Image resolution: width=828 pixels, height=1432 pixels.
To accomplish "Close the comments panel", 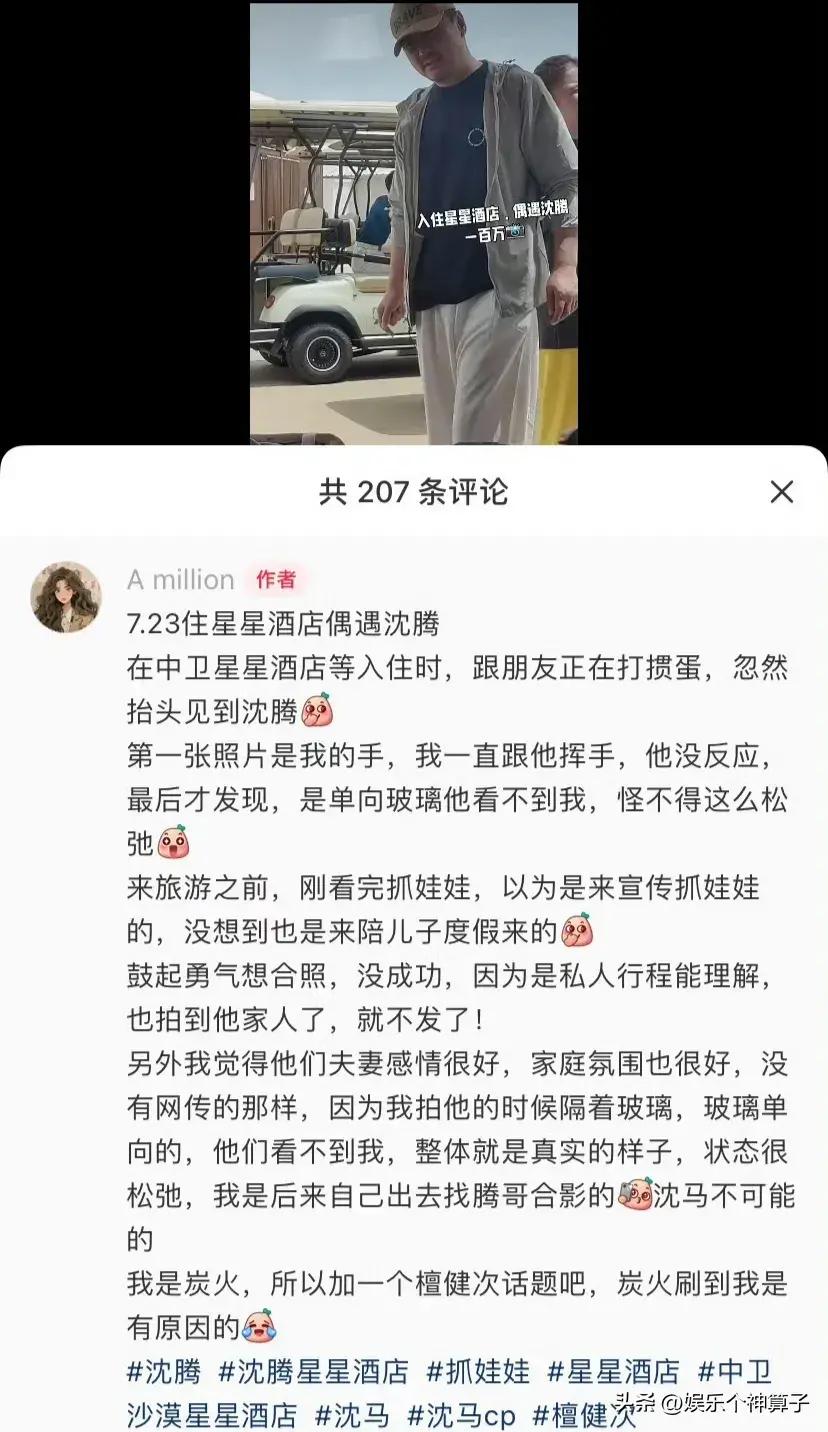I will coord(781,491).
